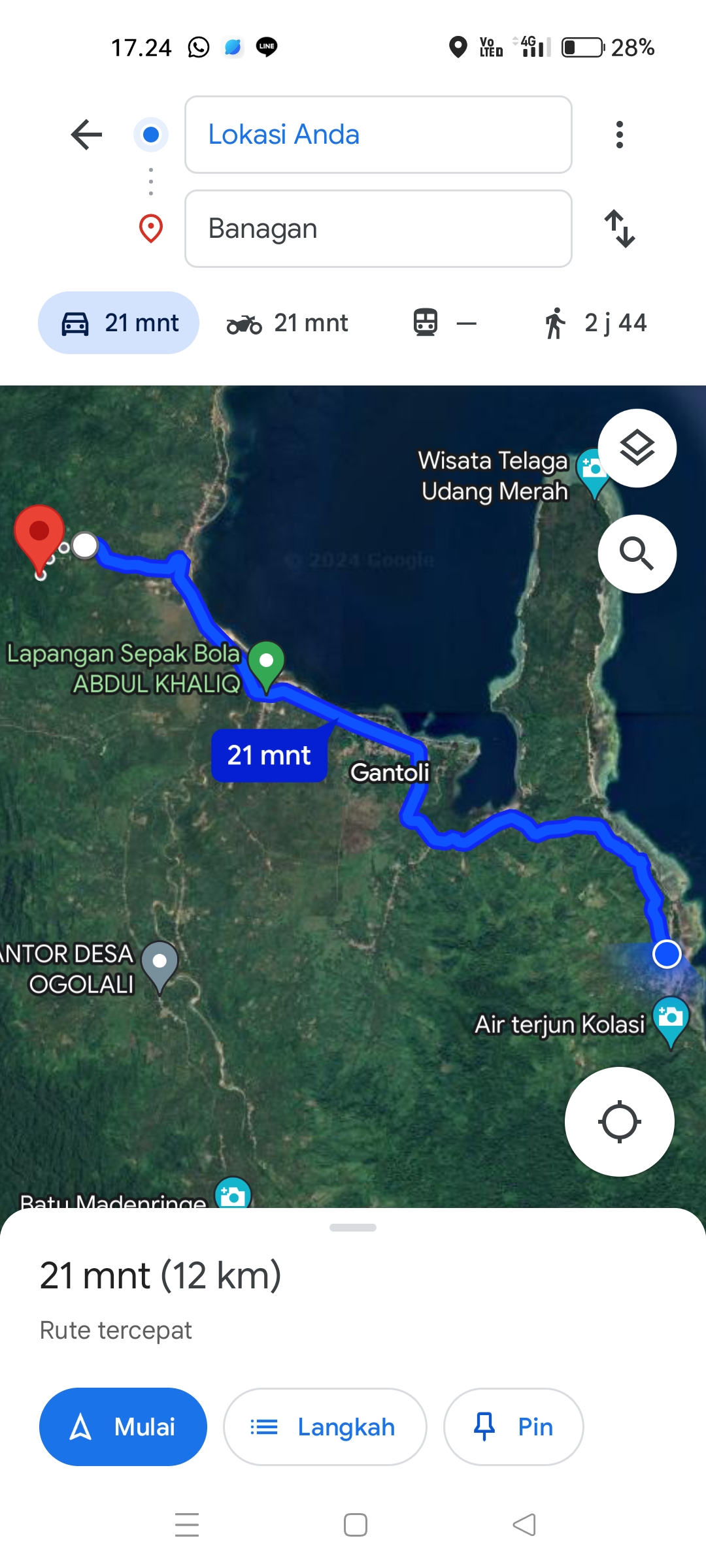
Task: Edit the Banagan destination field
Action: pyautogui.click(x=378, y=229)
